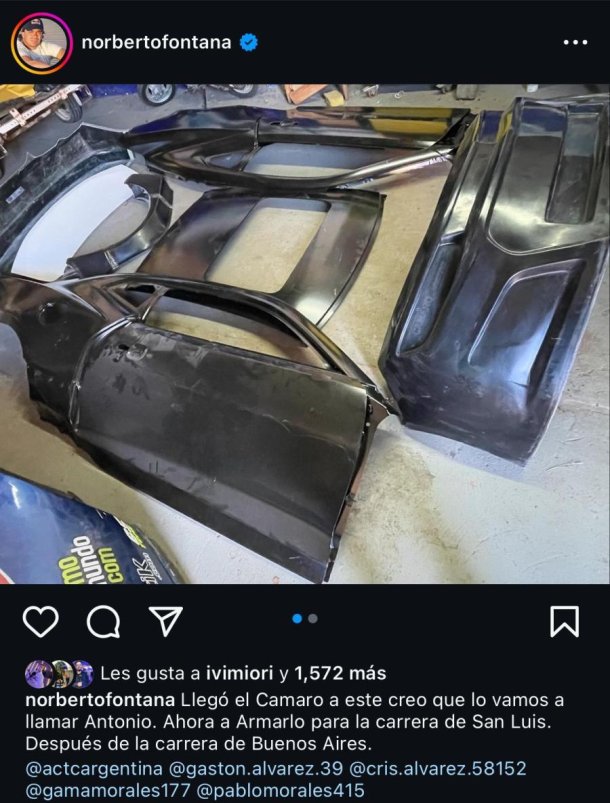
Task: Save the post with the bookmark icon
Action: (x=565, y=622)
